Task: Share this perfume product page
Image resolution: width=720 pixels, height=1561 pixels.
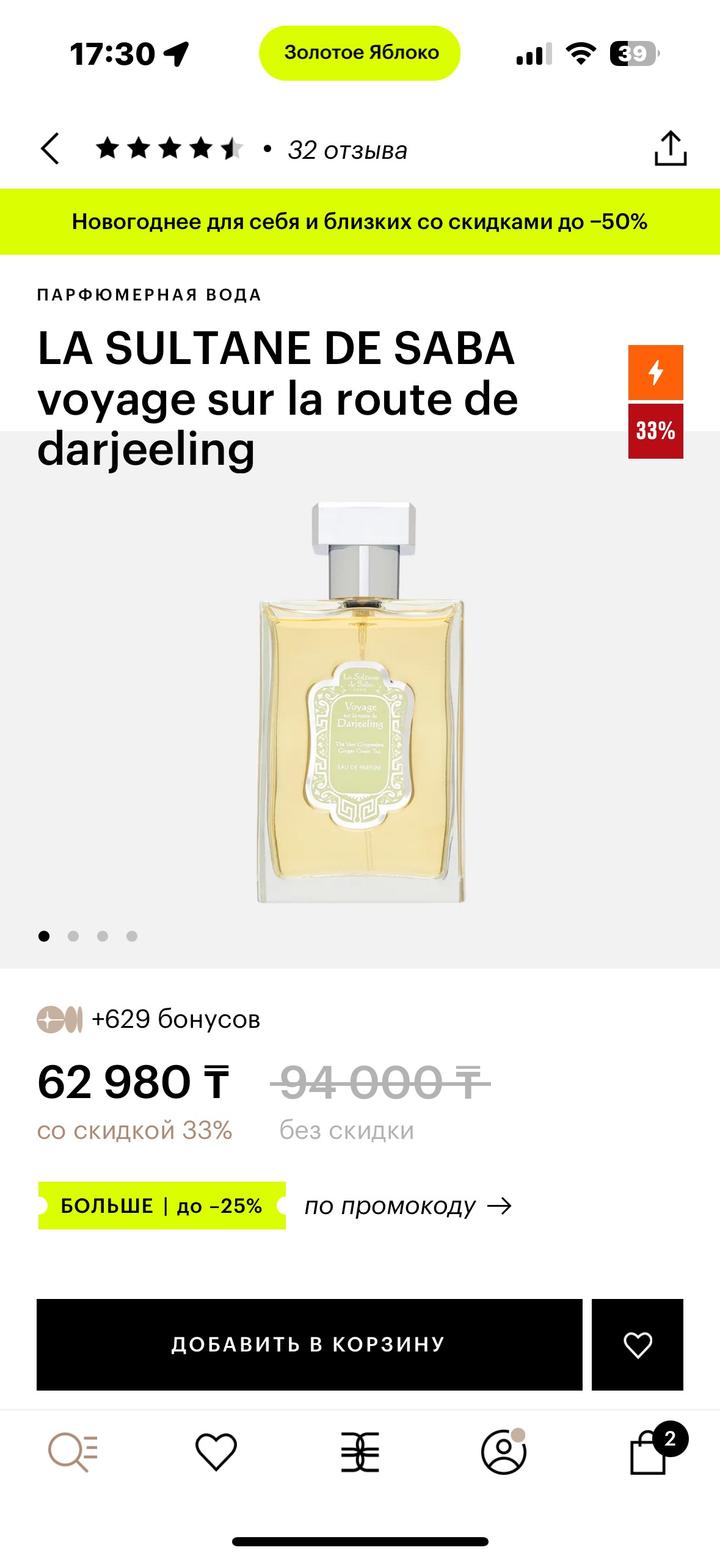Action: (670, 149)
